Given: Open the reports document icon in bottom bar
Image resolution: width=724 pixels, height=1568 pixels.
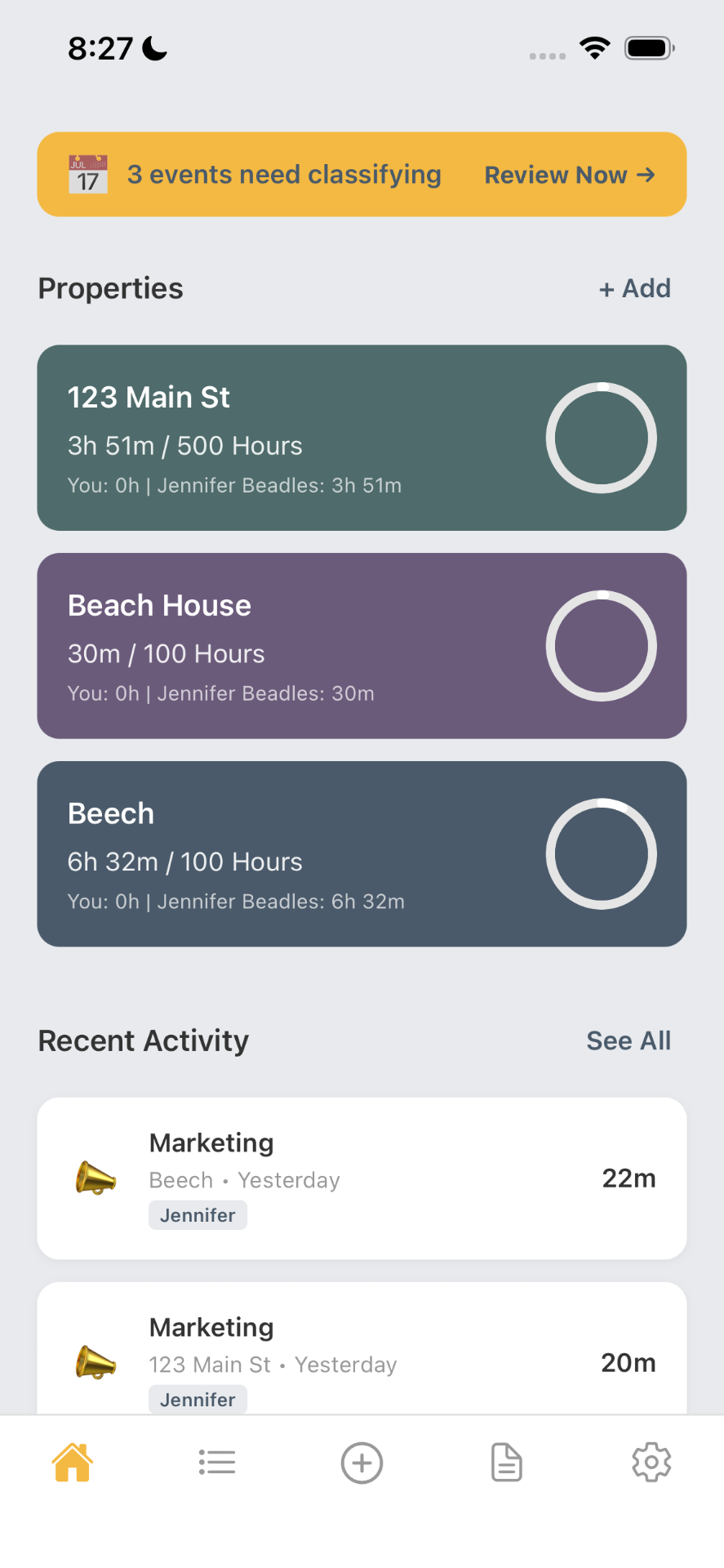Looking at the screenshot, I should click(x=506, y=1462).
